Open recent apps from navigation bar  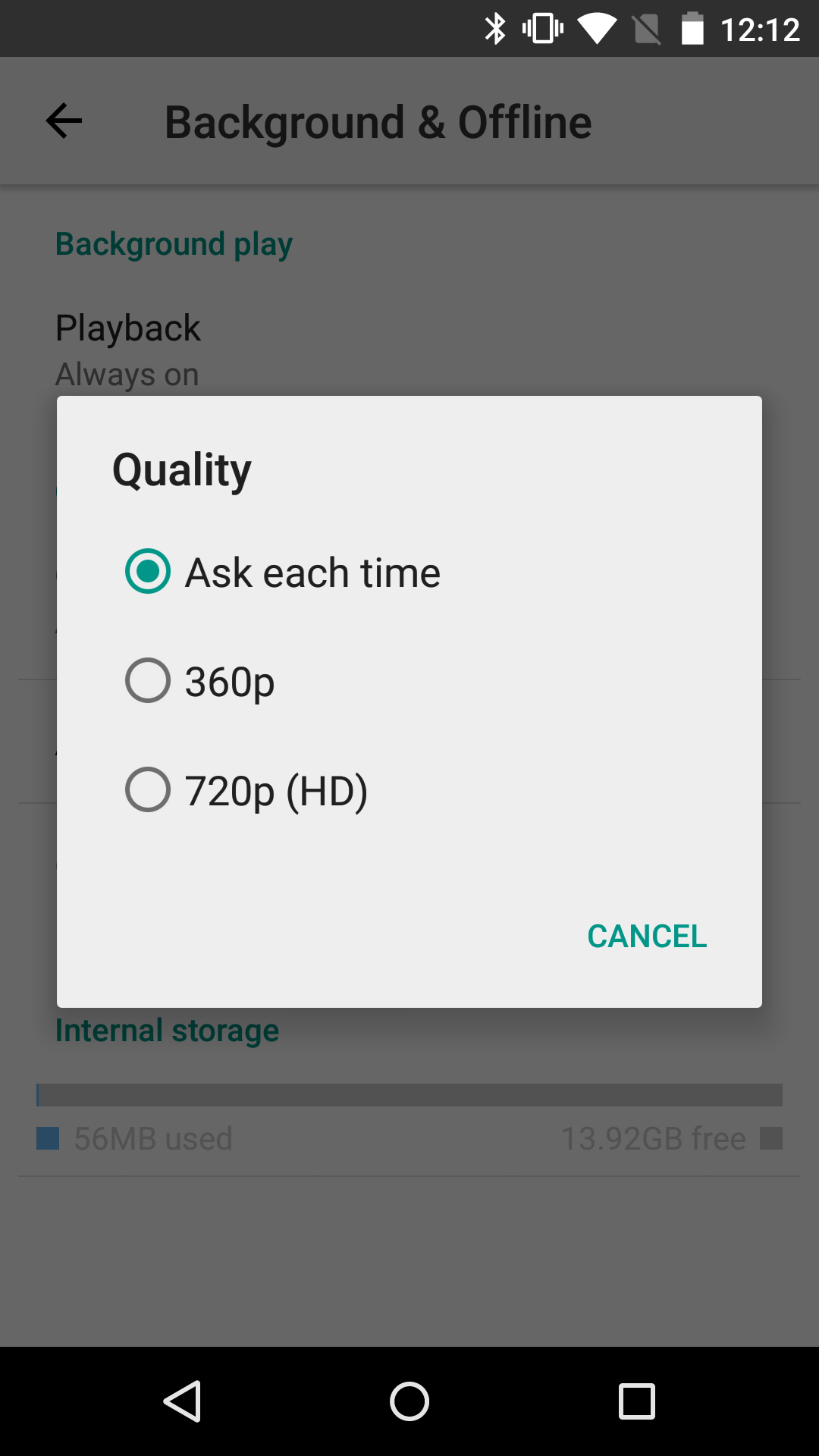coord(636,1401)
